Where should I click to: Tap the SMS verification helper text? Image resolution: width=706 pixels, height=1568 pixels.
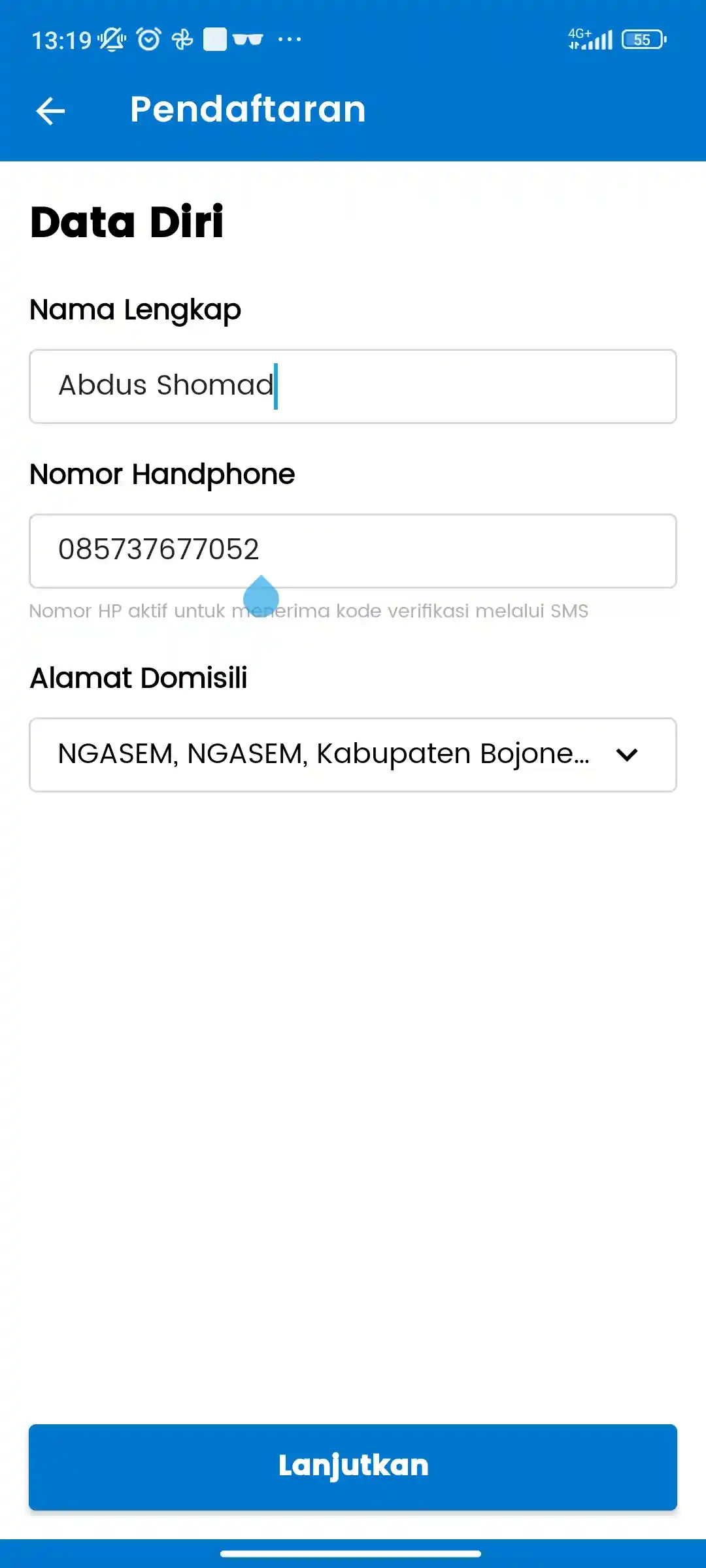pyautogui.click(x=309, y=611)
